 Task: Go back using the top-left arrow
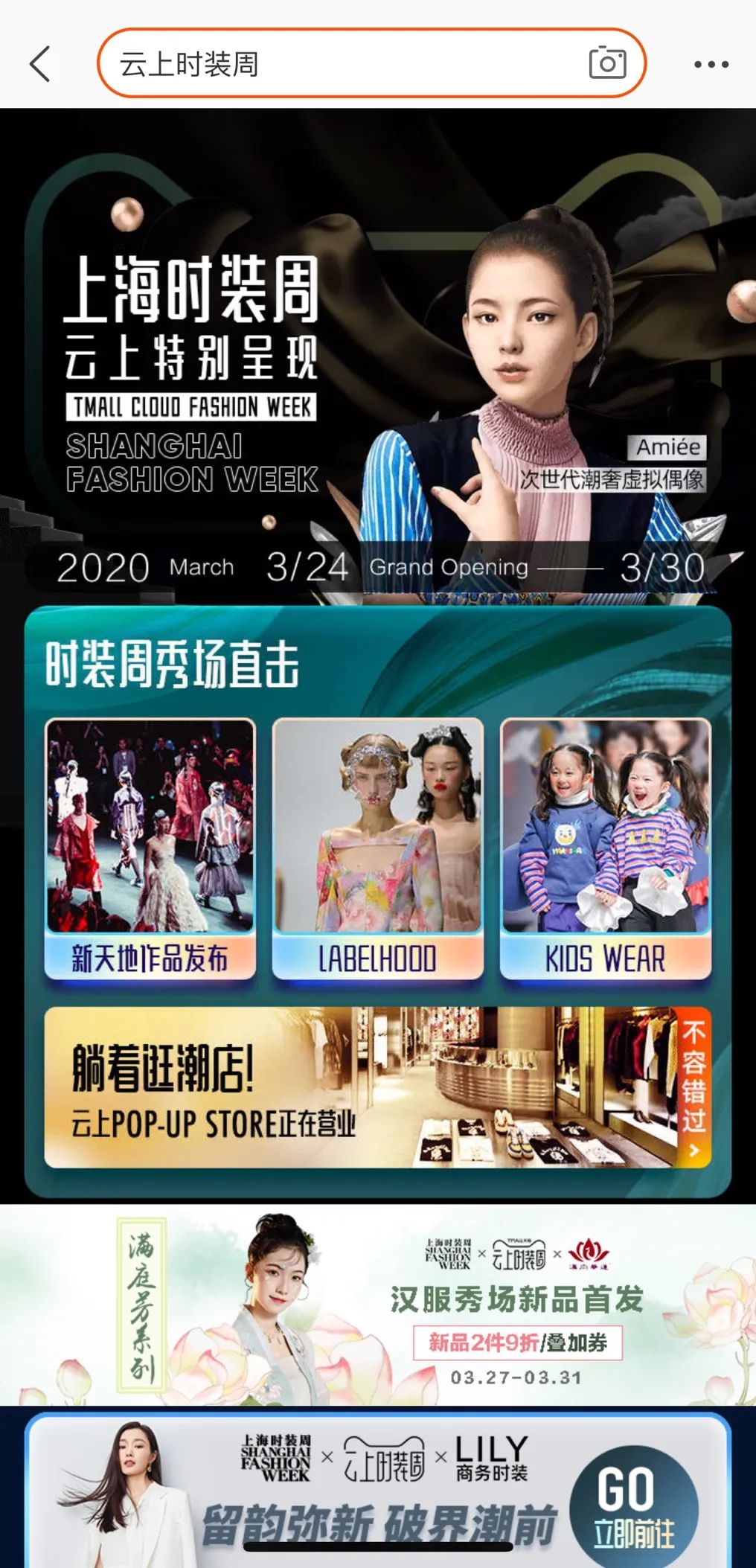click(40, 64)
